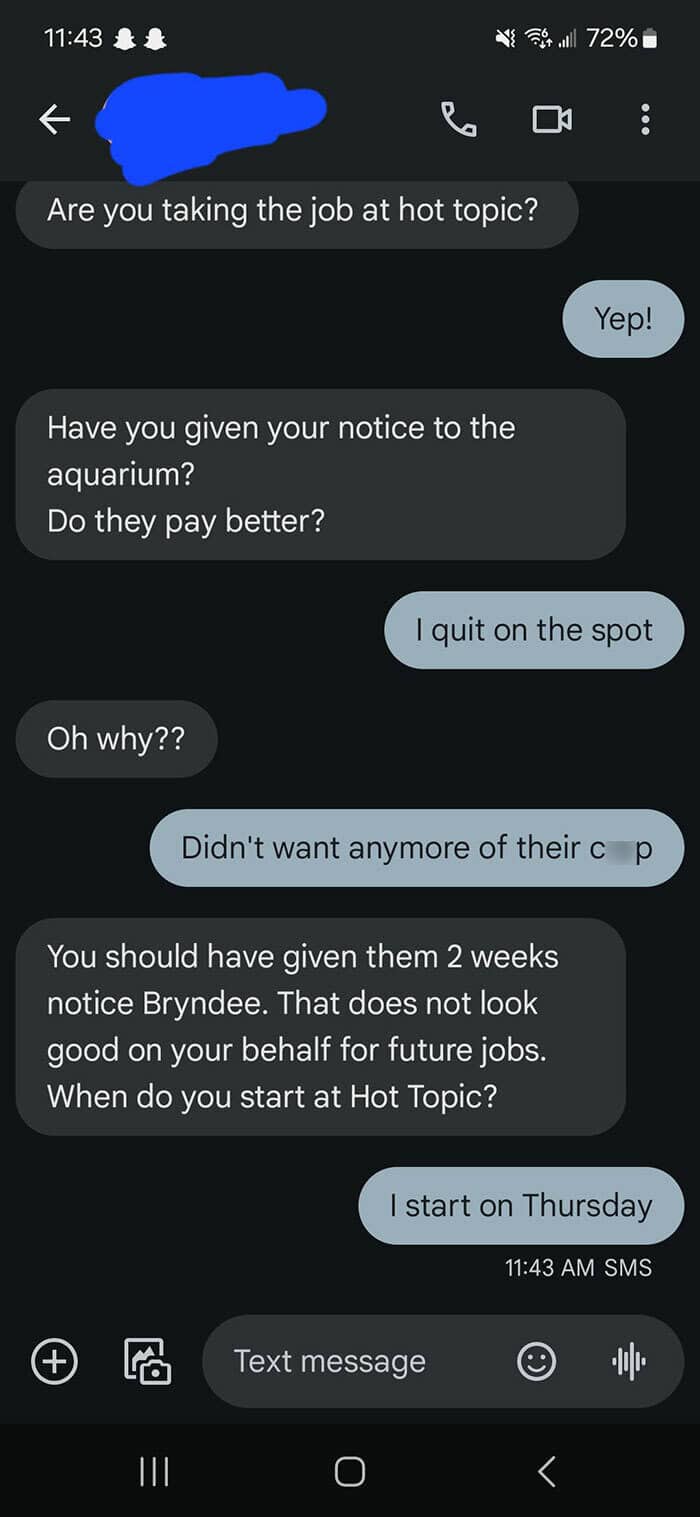
Task: Open recent apps from navigation bar
Action: click(153, 1471)
